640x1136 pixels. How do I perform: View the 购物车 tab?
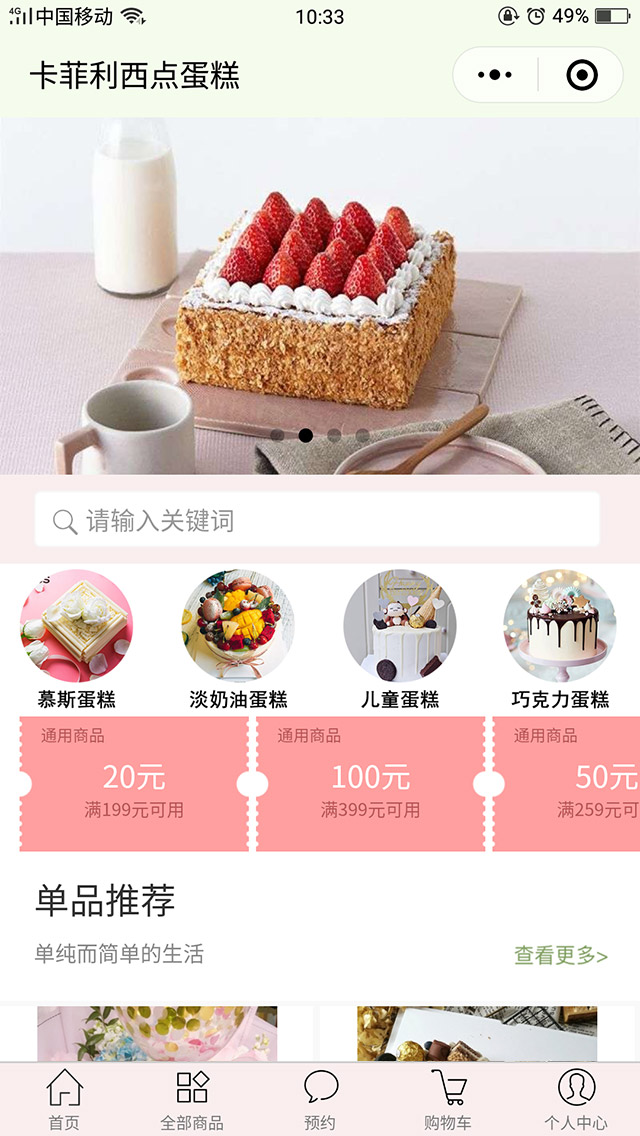tap(448, 1098)
